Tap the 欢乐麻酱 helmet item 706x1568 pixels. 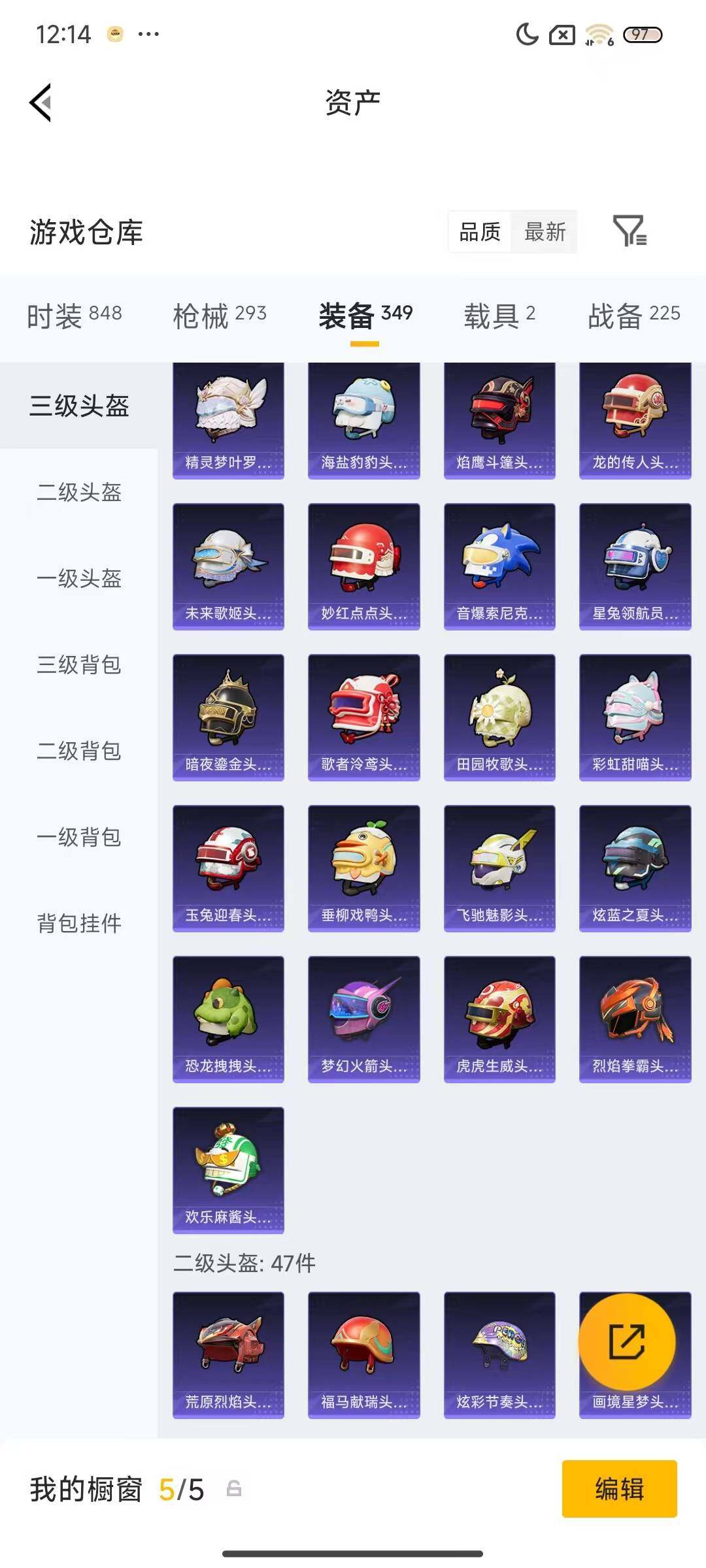click(228, 1169)
